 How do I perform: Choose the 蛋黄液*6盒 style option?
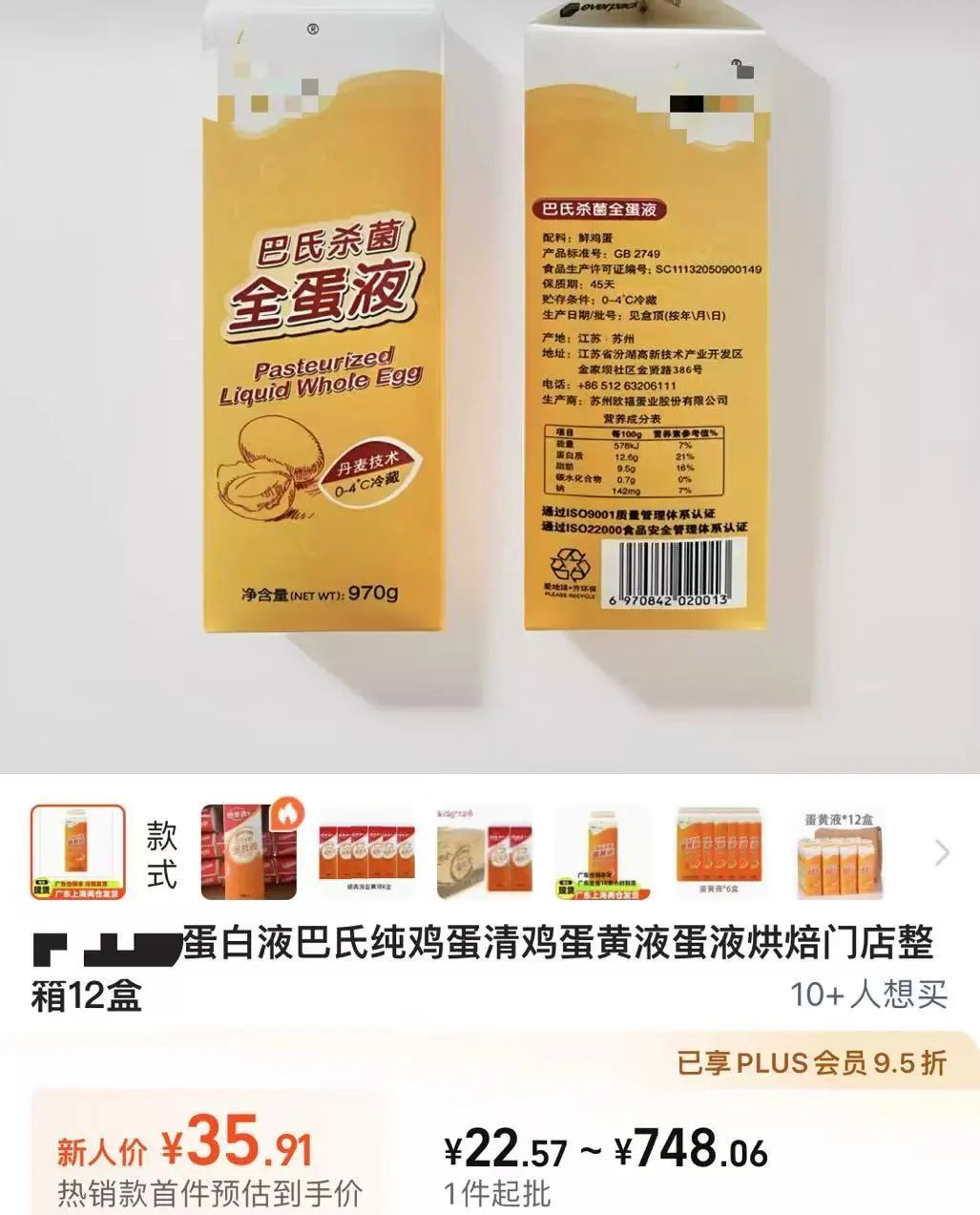[x=722, y=852]
